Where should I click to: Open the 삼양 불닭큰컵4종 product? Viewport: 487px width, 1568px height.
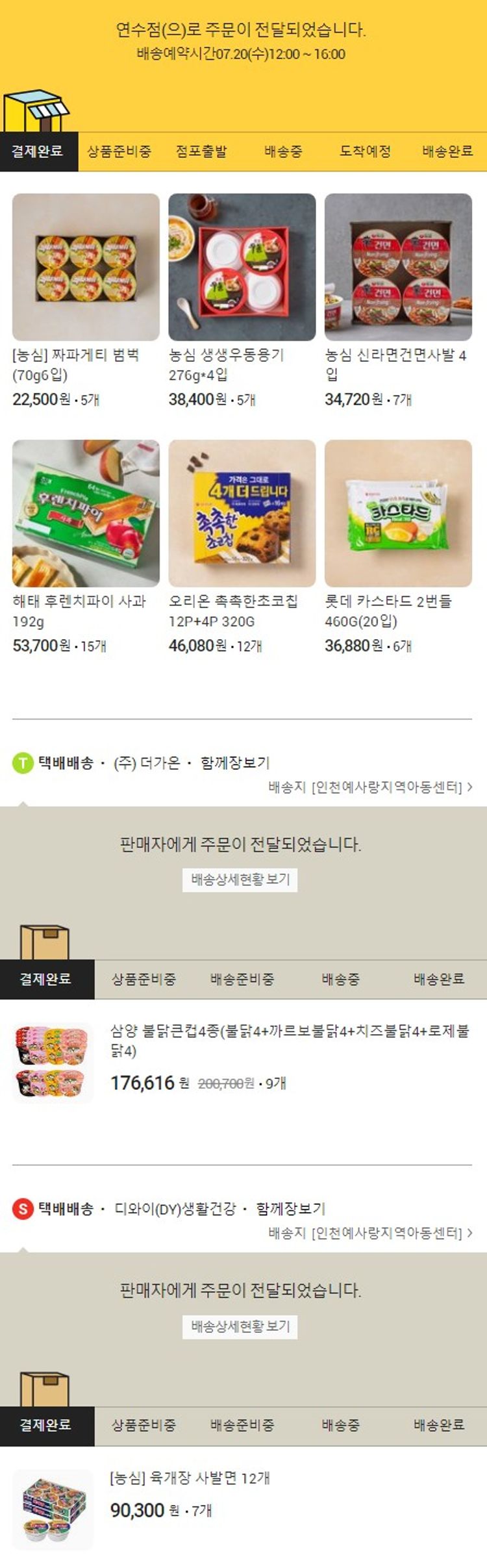point(289,1040)
